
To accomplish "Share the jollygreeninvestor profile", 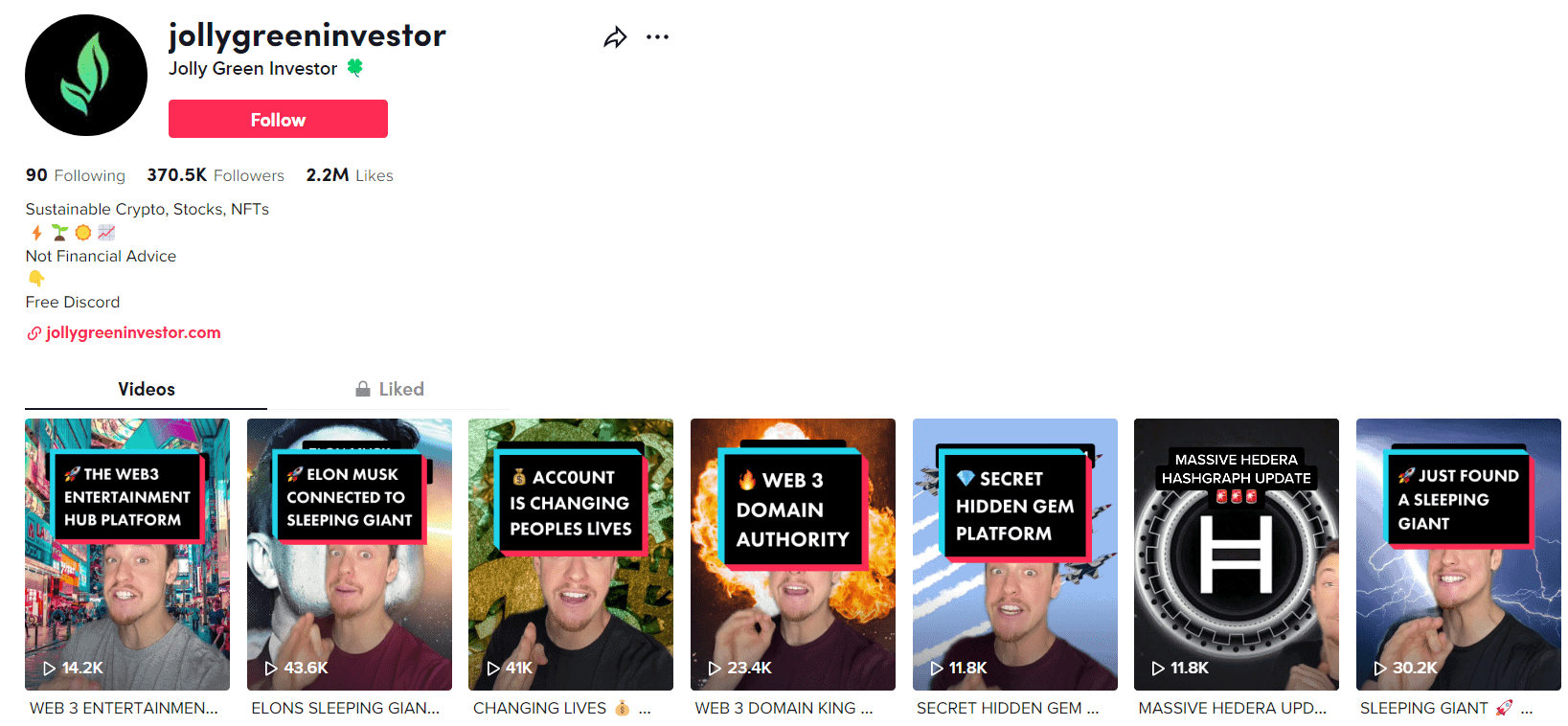I will [x=615, y=37].
